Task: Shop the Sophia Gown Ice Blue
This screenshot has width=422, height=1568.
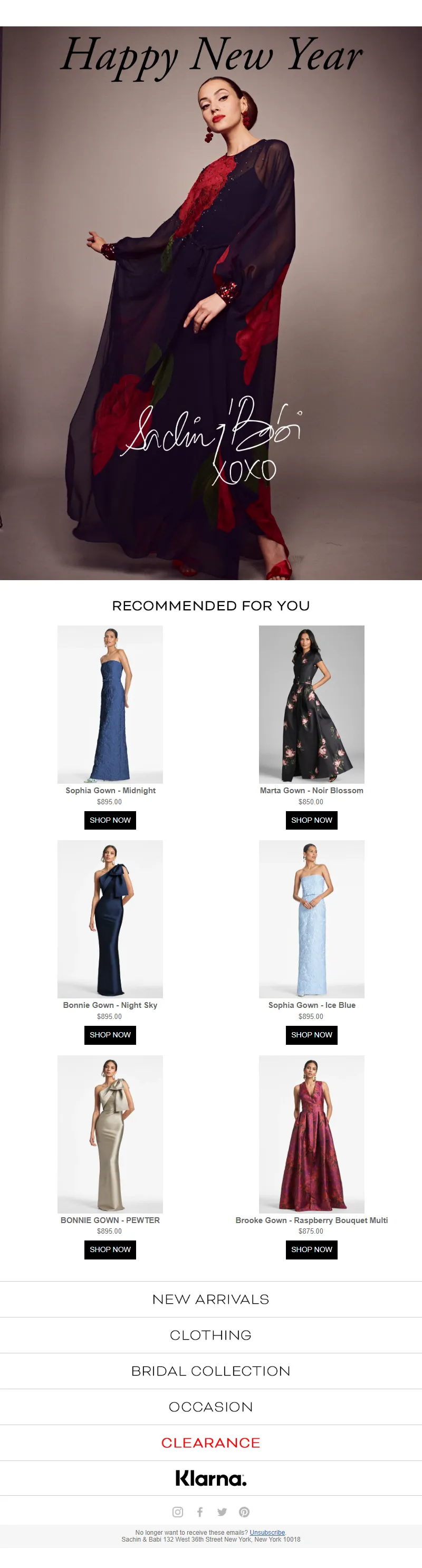Action: point(311,1035)
